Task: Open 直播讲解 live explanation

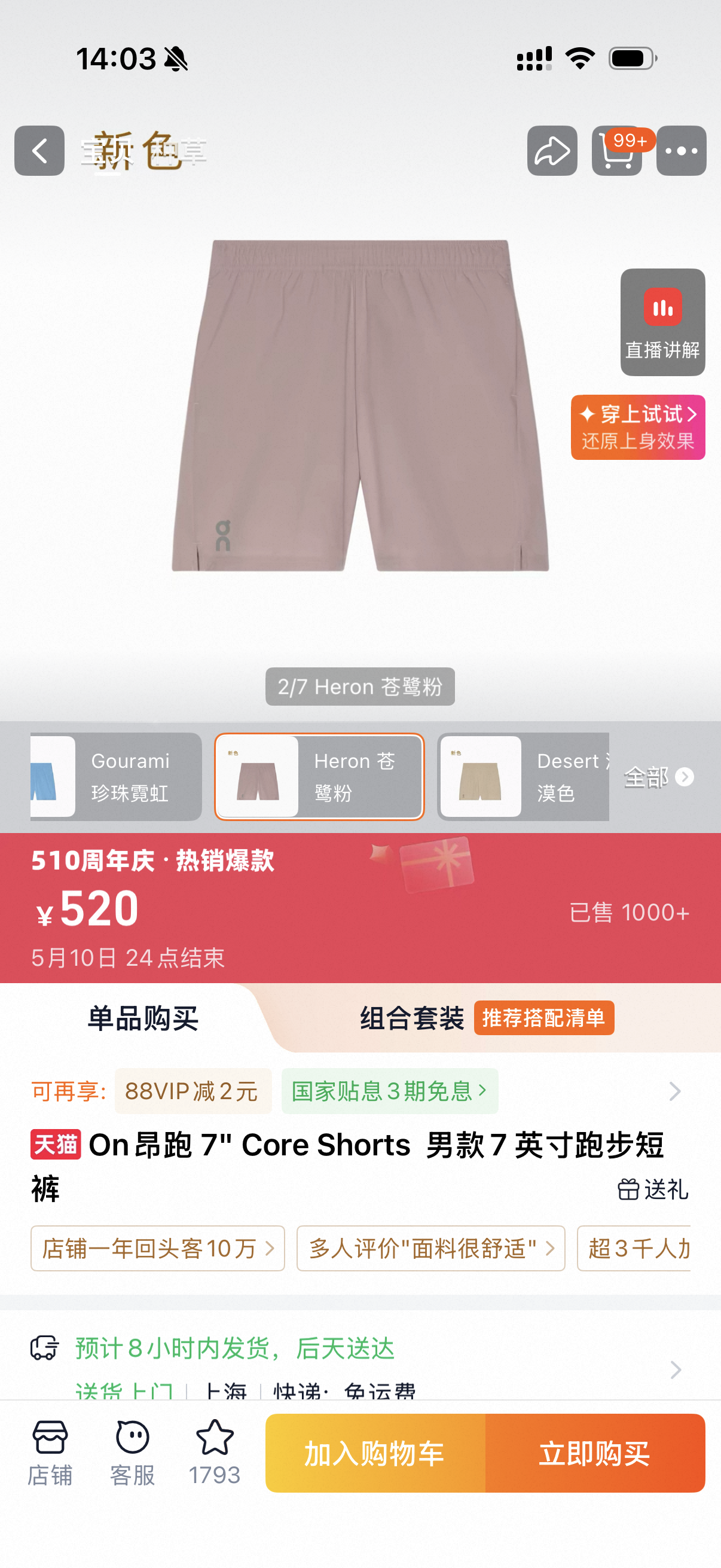Action: [x=662, y=322]
